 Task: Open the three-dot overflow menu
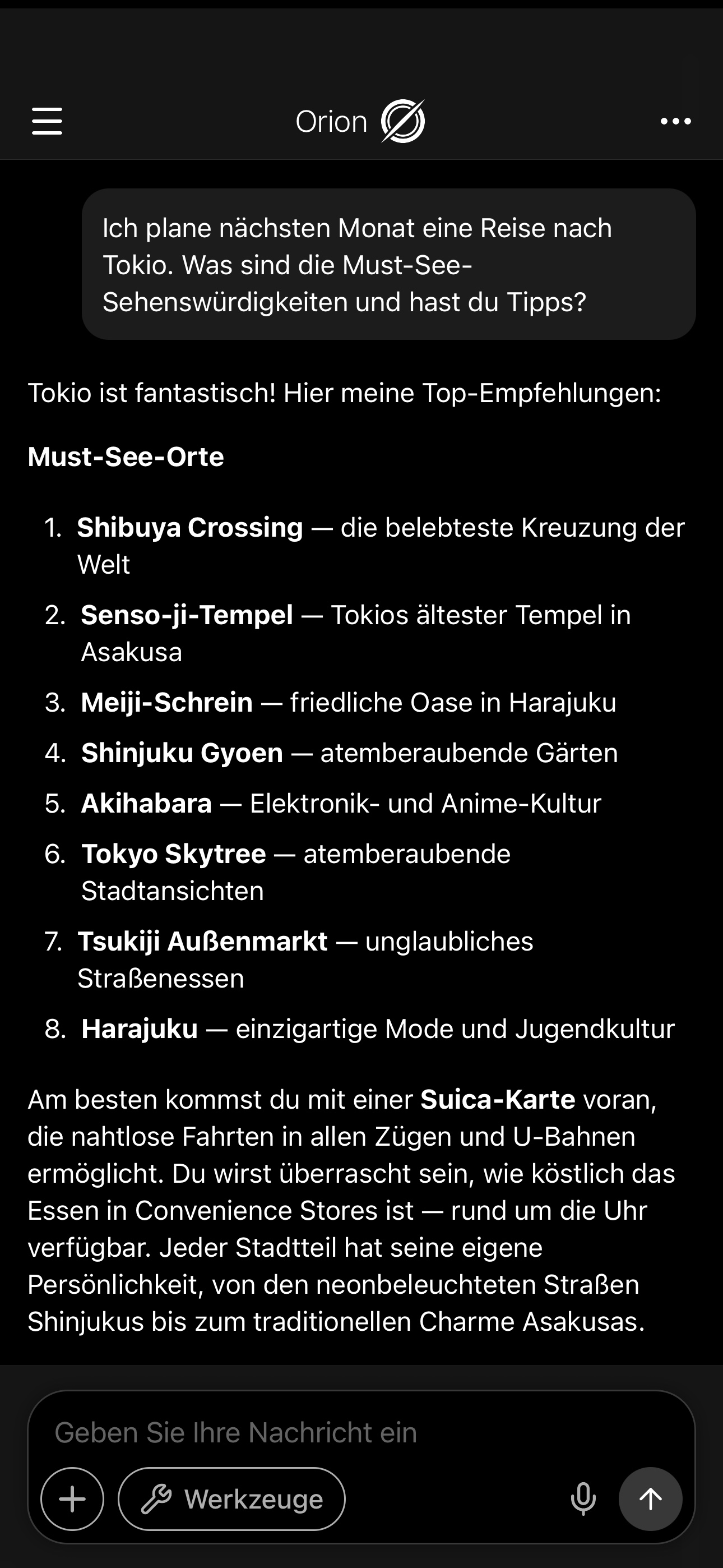pyautogui.click(x=675, y=121)
